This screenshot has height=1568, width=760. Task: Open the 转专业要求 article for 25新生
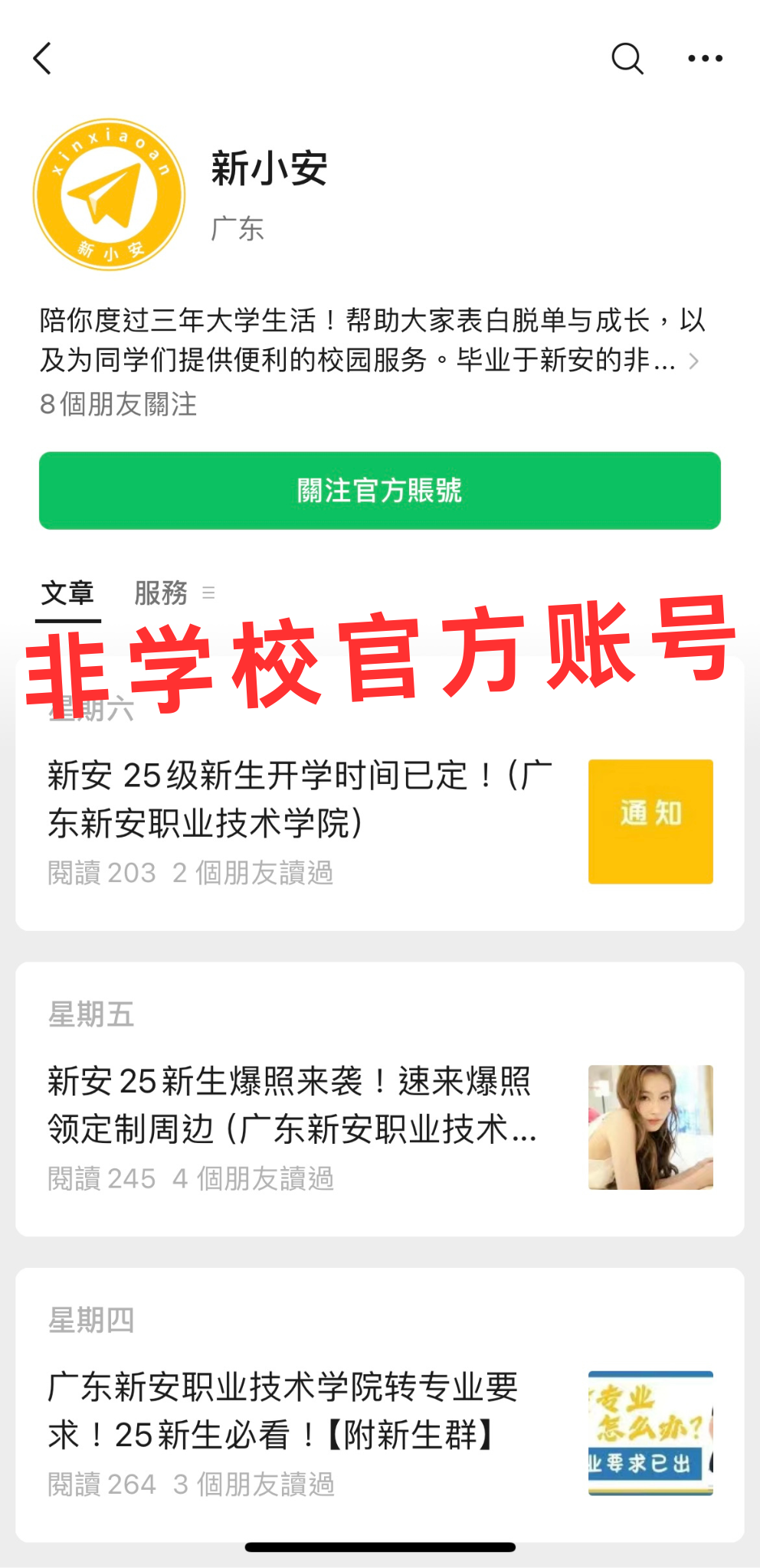pos(283,1411)
